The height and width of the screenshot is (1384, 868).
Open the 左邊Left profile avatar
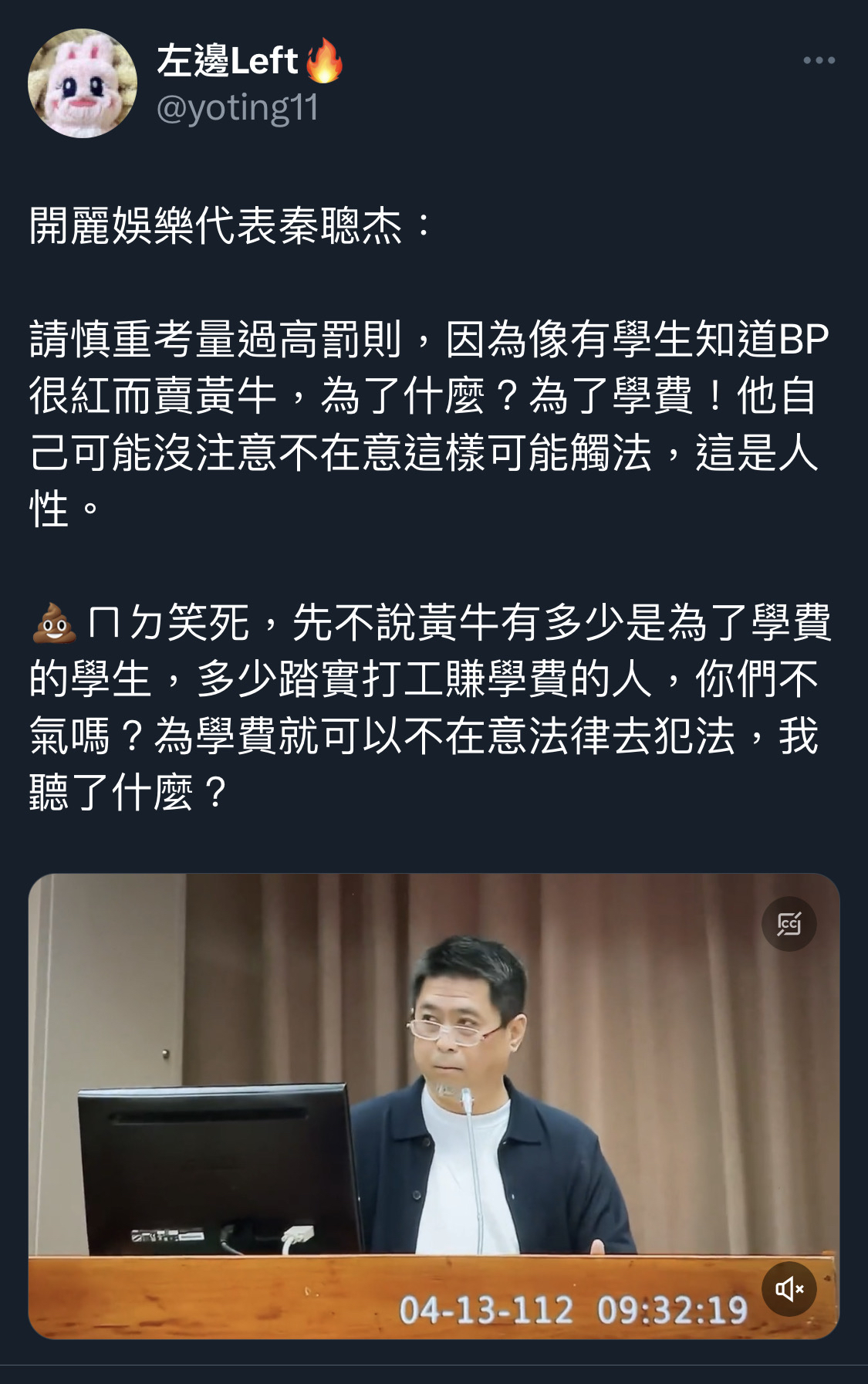point(83,83)
